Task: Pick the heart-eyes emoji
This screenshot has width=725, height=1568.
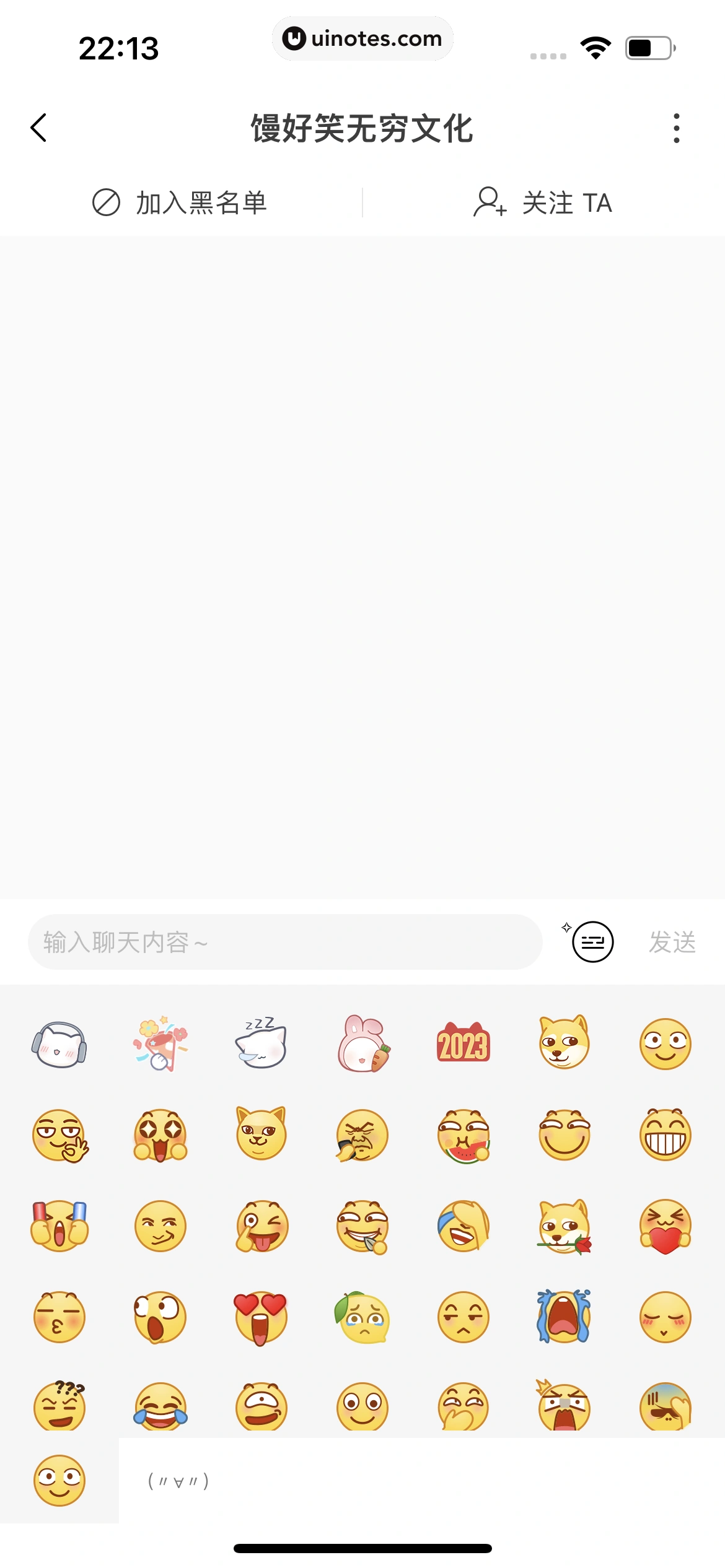Action: [x=261, y=1318]
